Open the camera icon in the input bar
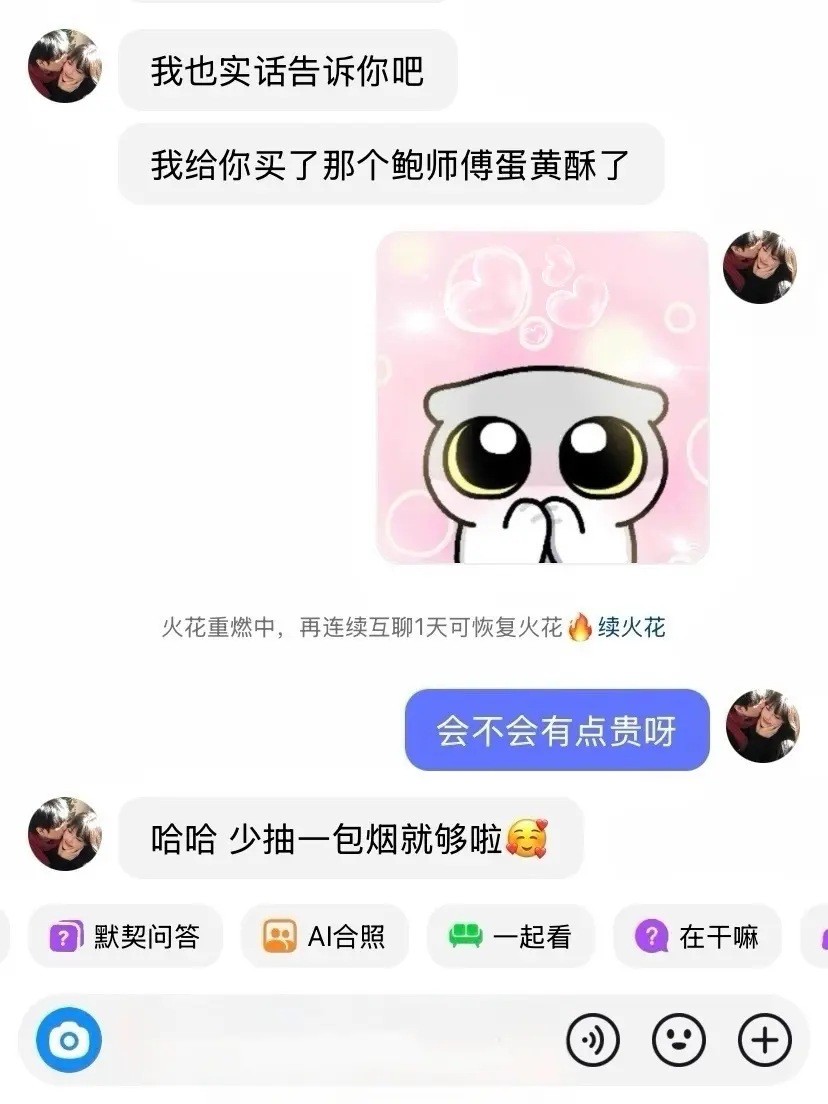Viewport: 828px width, 1104px height. (67, 1040)
